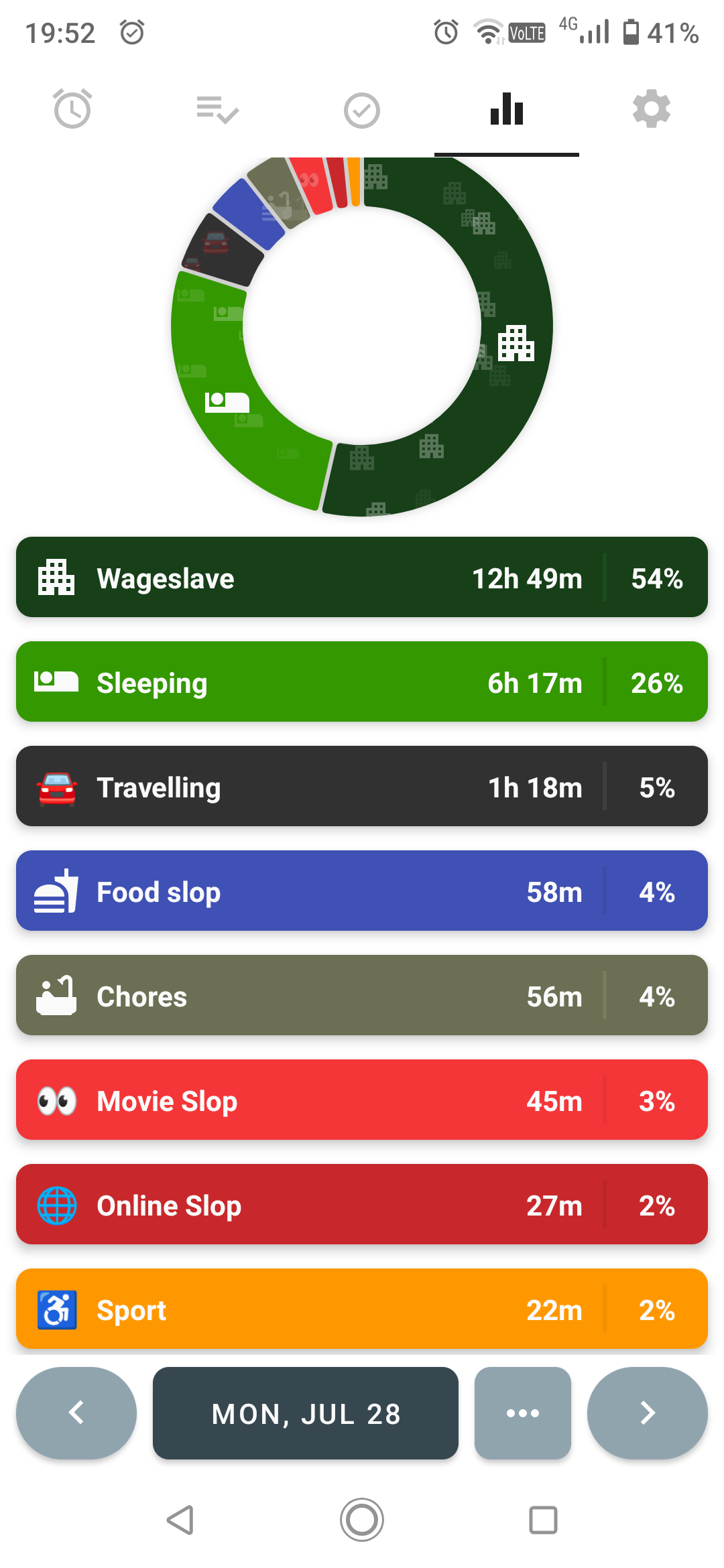724x1568 pixels.
Task: Open the activity log list tab
Action: [x=217, y=110]
